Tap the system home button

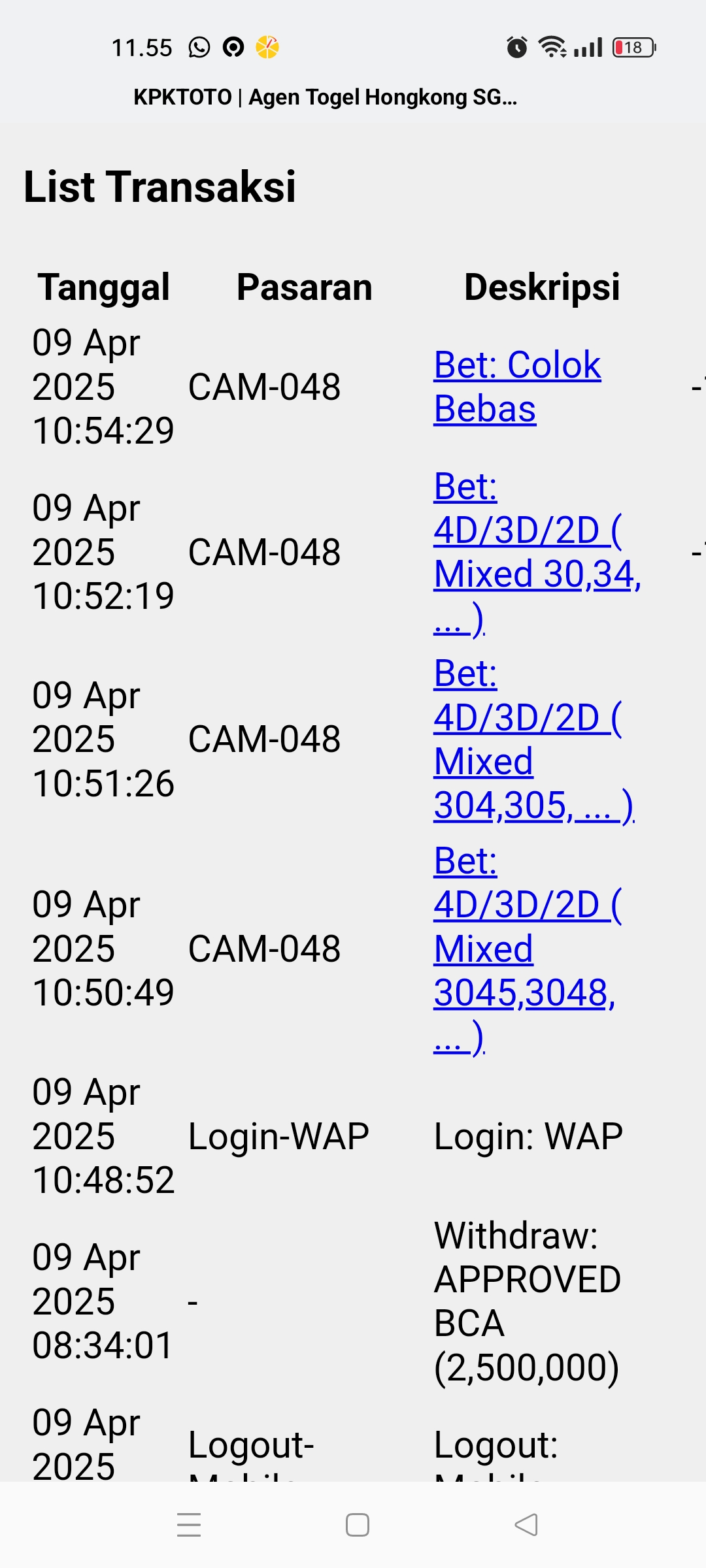[358, 1525]
